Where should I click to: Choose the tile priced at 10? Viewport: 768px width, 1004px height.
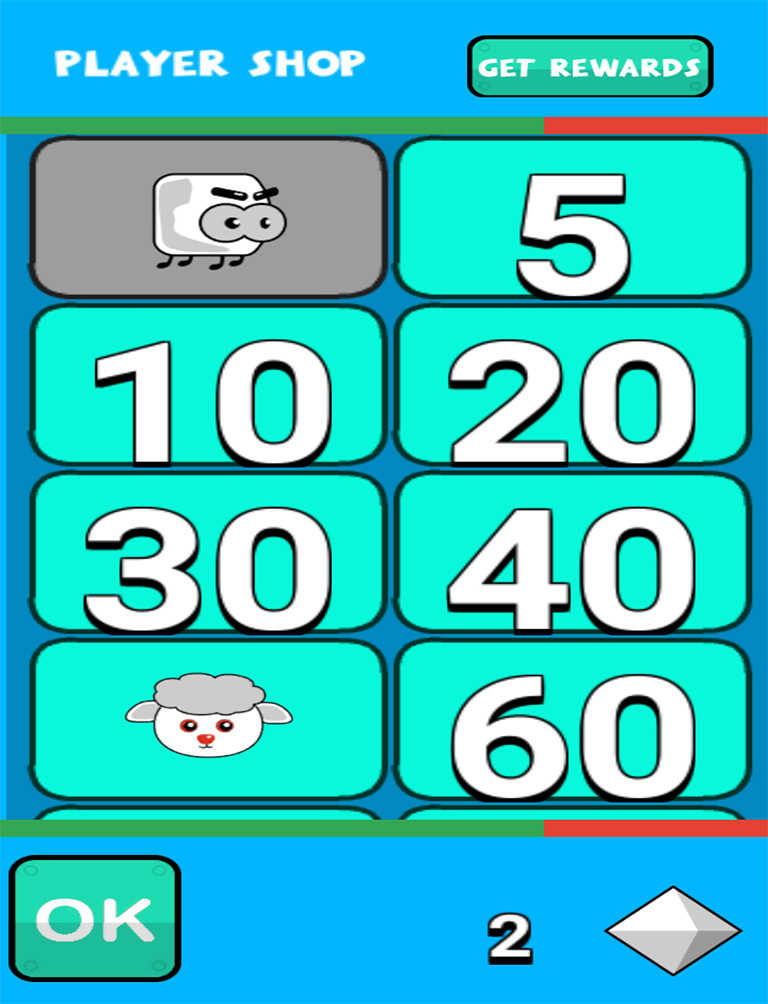209,385
